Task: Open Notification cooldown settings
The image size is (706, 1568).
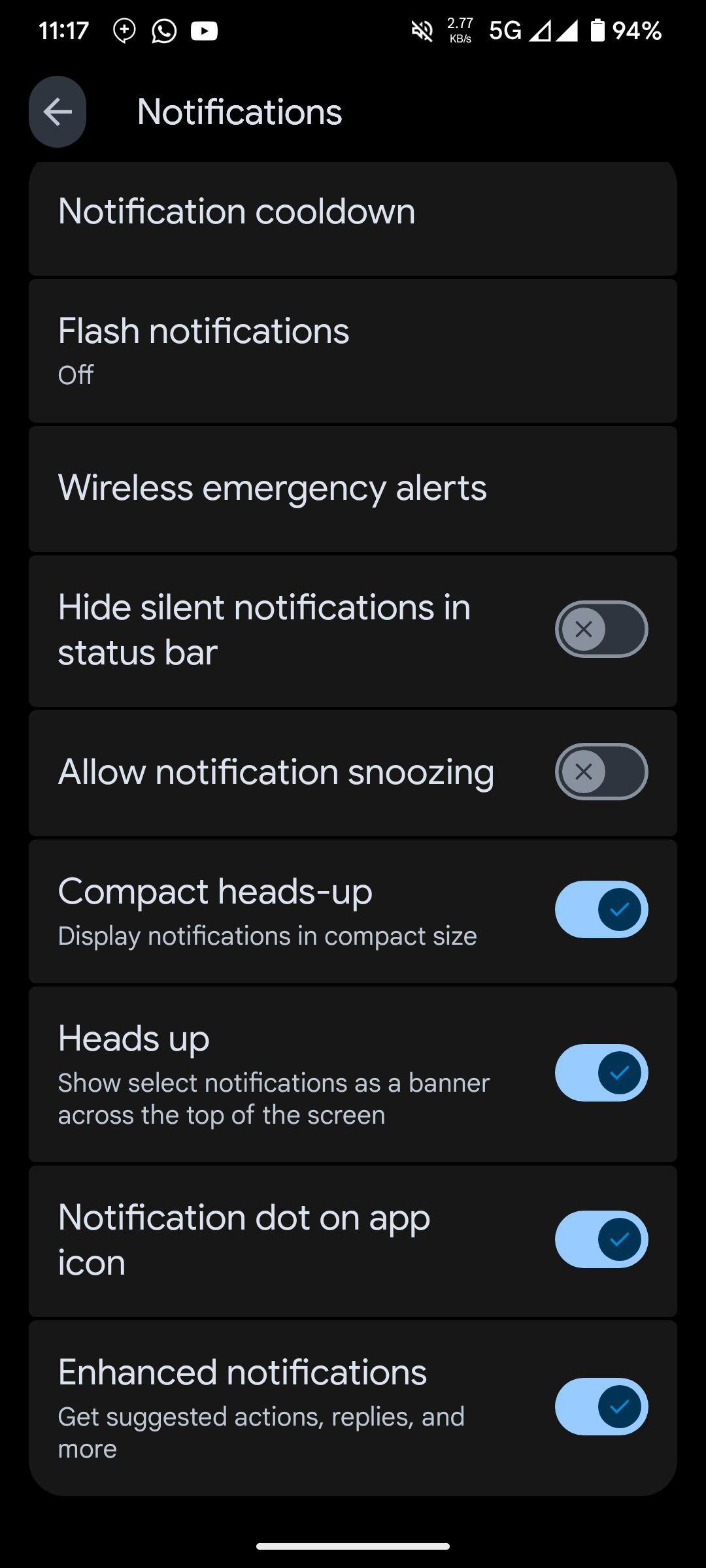Action: tap(353, 218)
